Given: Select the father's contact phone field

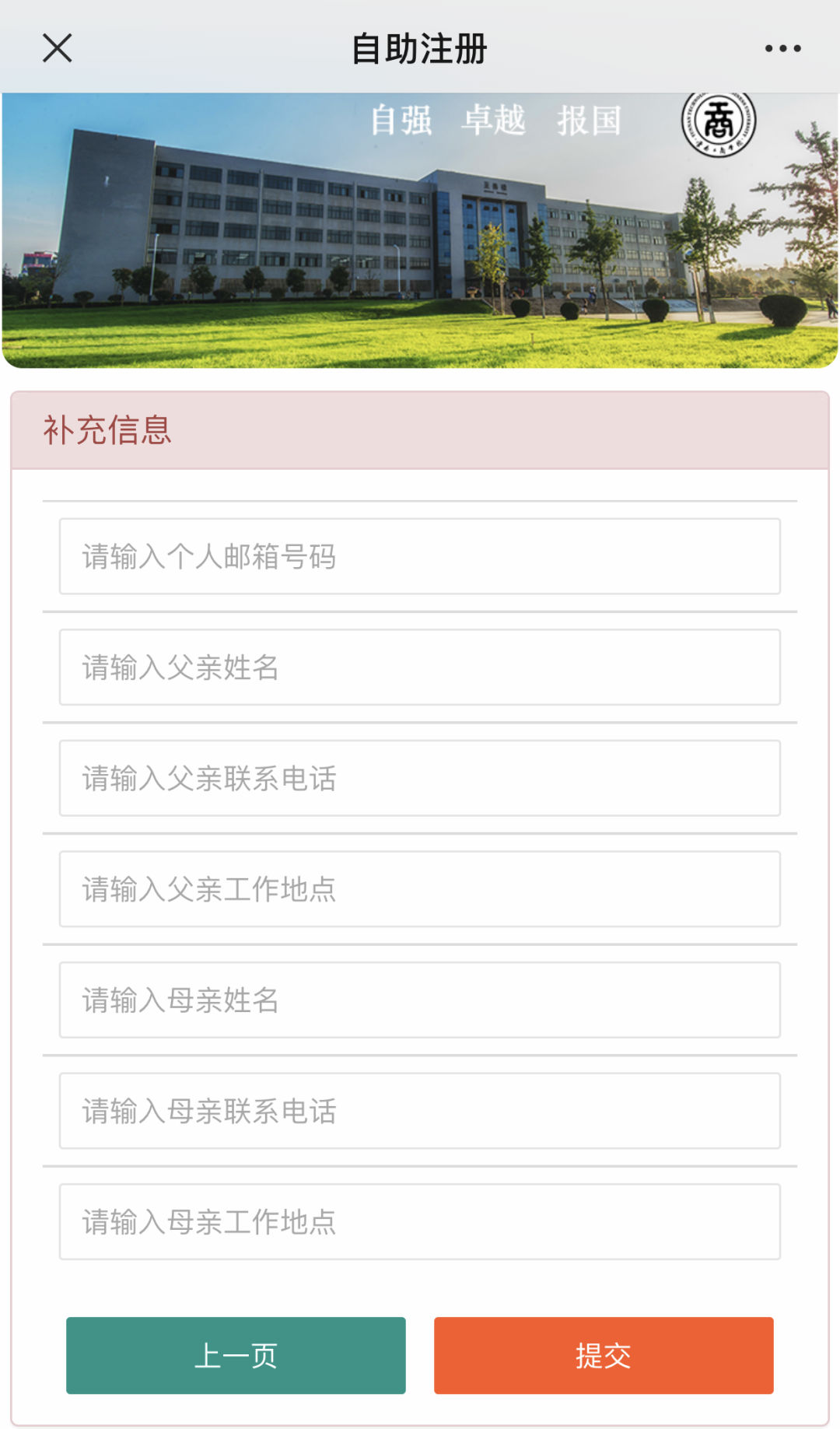Looking at the screenshot, I should pos(420,779).
